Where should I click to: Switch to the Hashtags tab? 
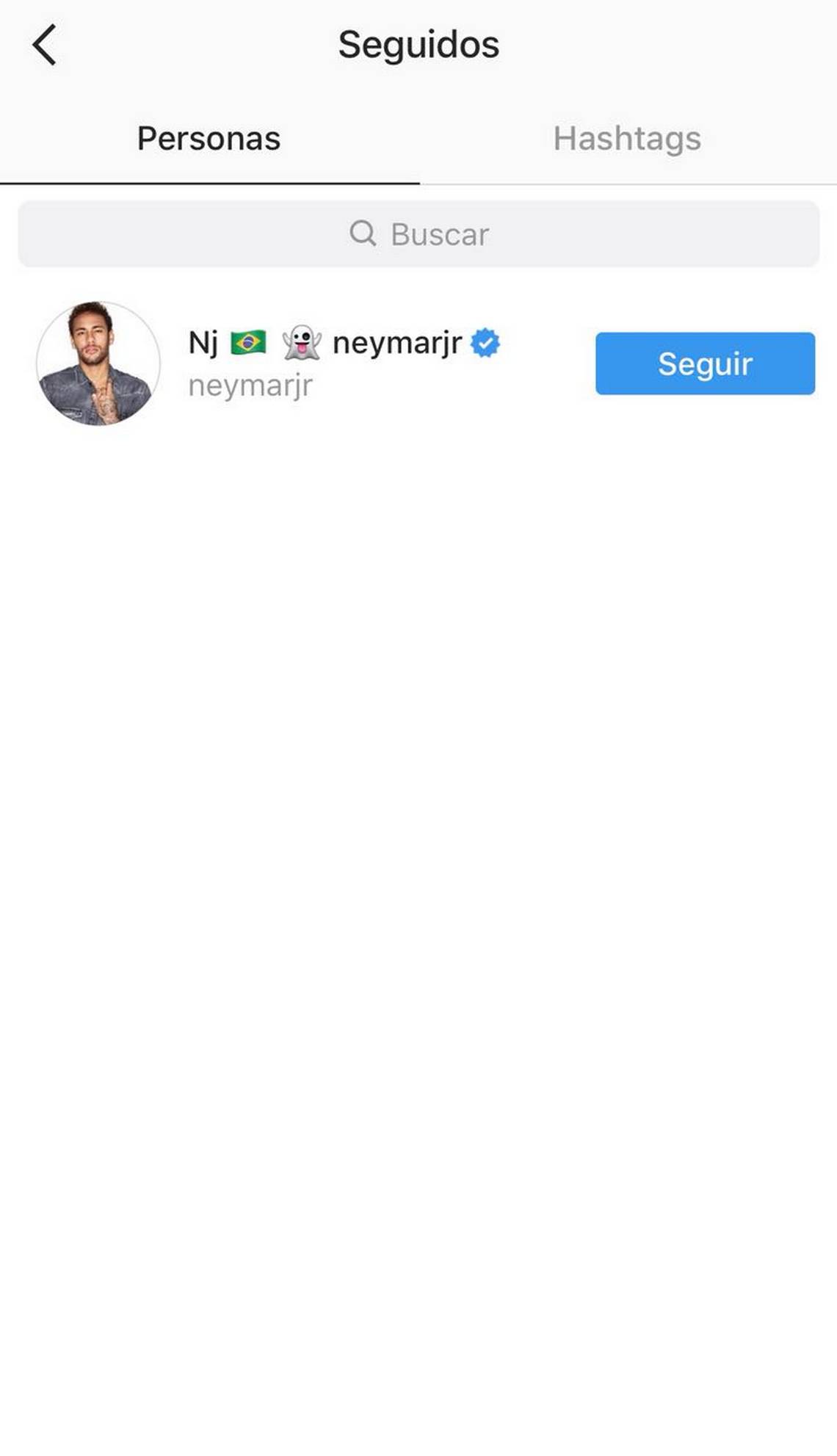tap(627, 139)
